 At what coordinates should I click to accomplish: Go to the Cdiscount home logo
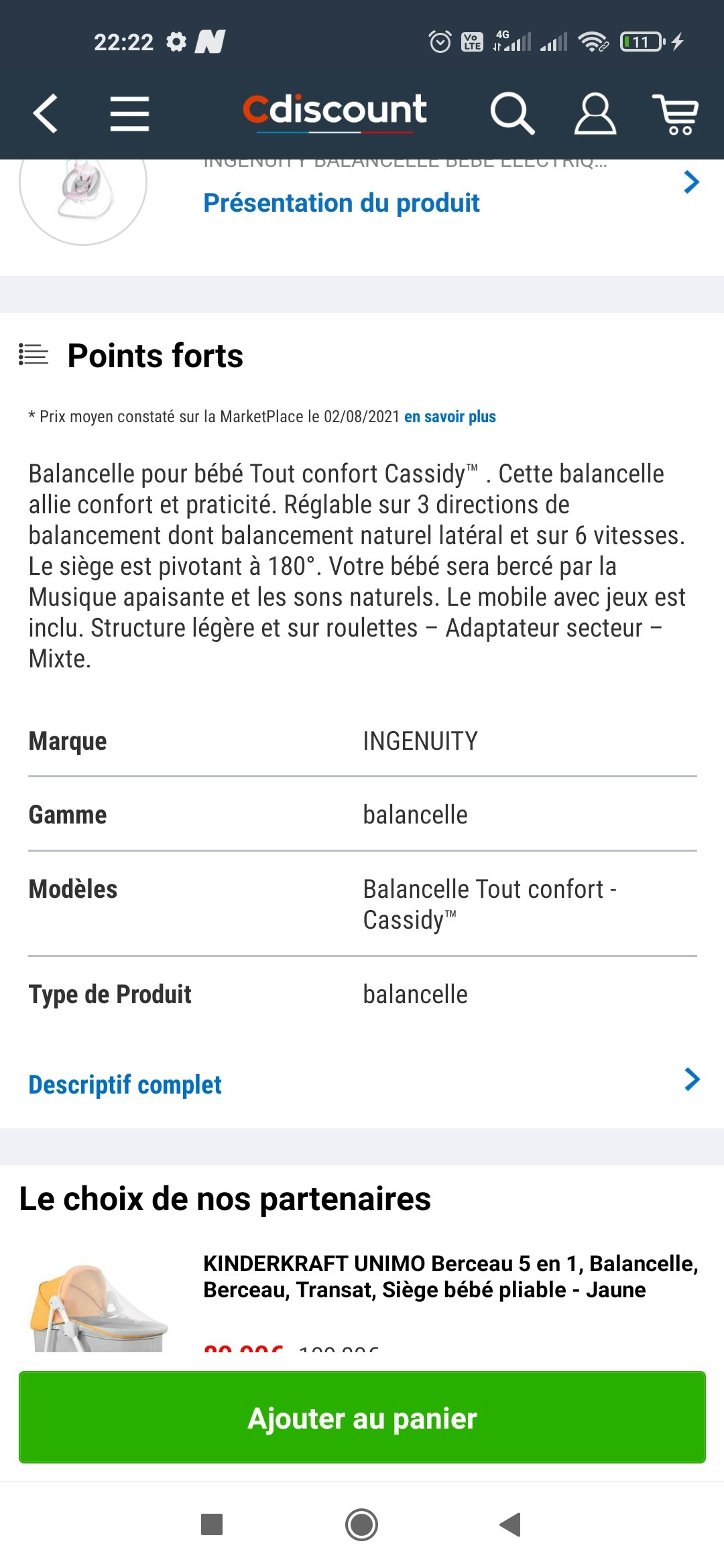335,111
